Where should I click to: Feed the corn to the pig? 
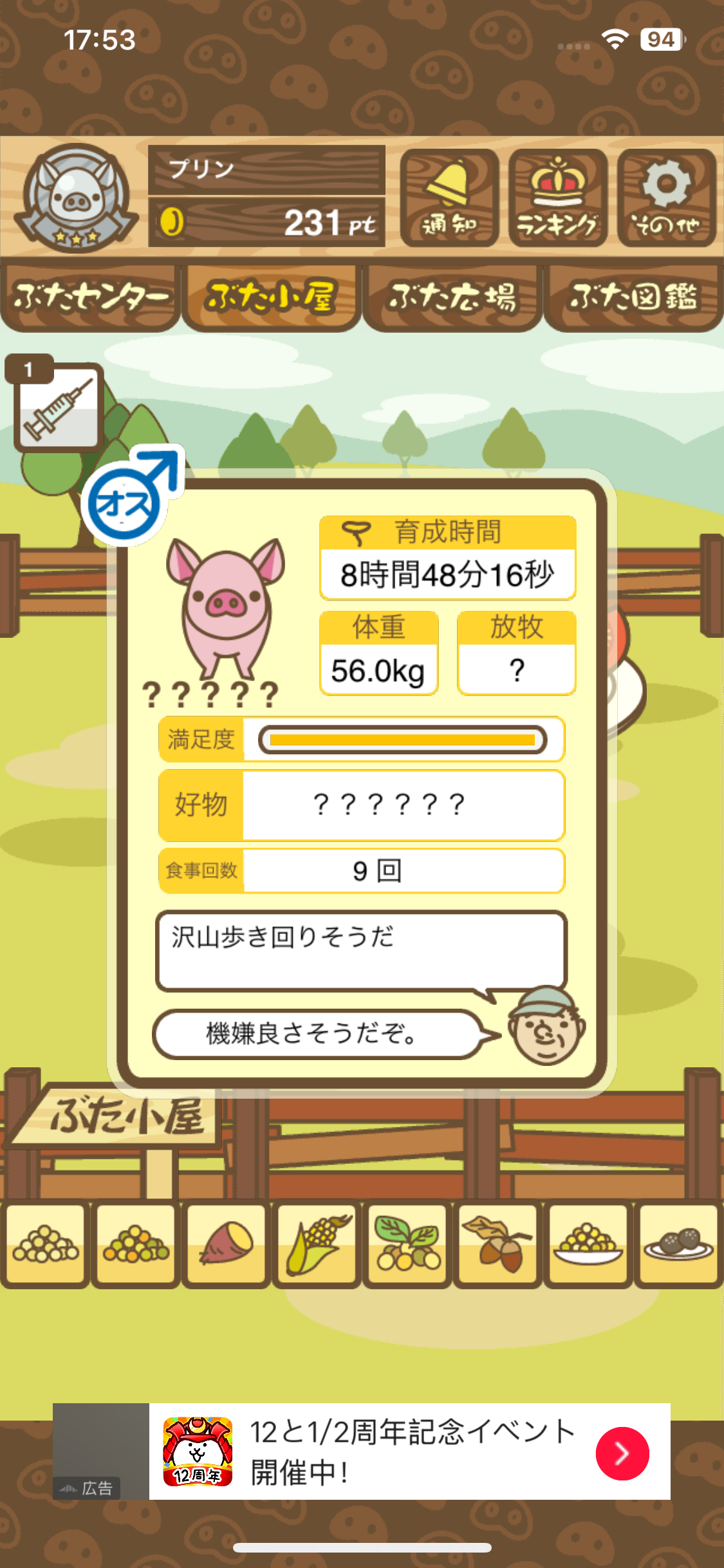[x=317, y=1245]
